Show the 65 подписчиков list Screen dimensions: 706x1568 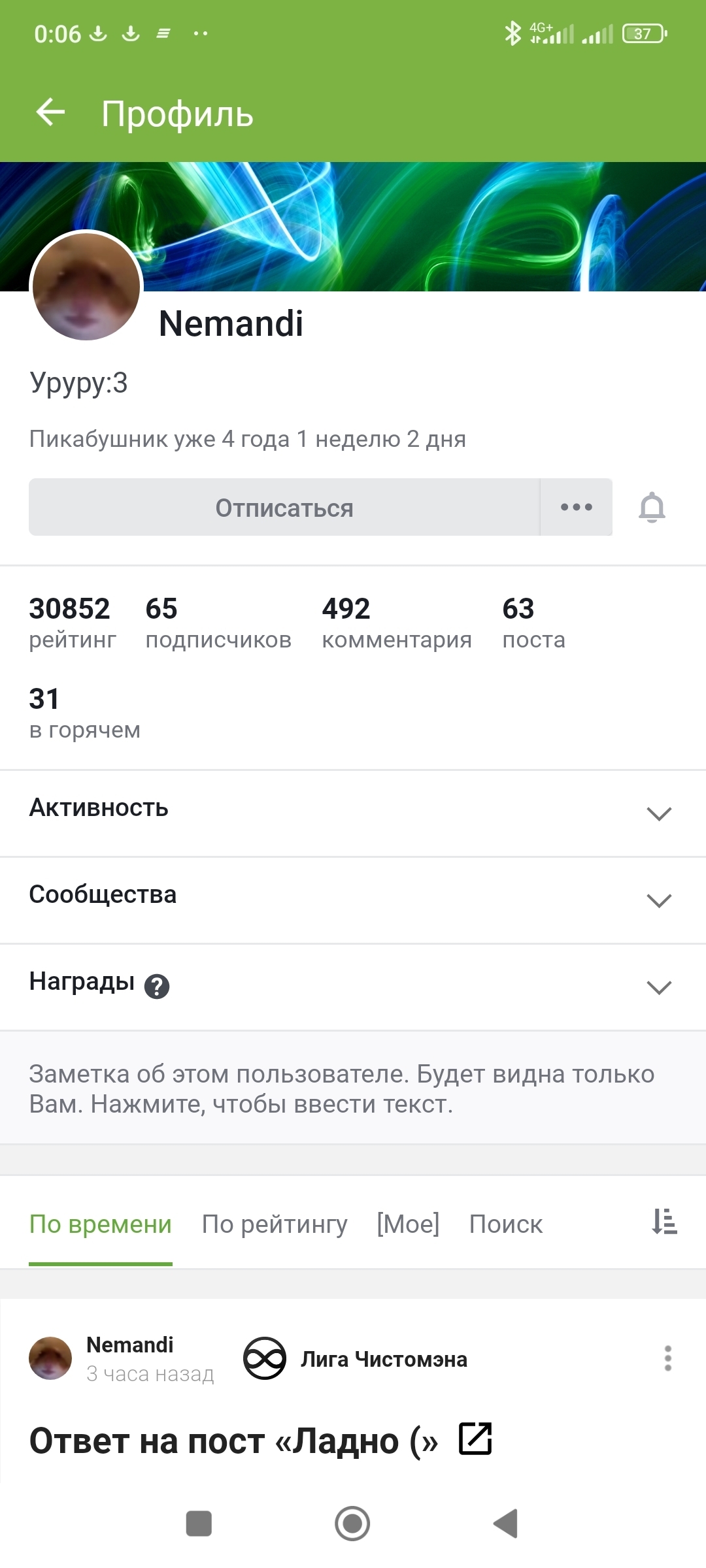click(x=218, y=623)
